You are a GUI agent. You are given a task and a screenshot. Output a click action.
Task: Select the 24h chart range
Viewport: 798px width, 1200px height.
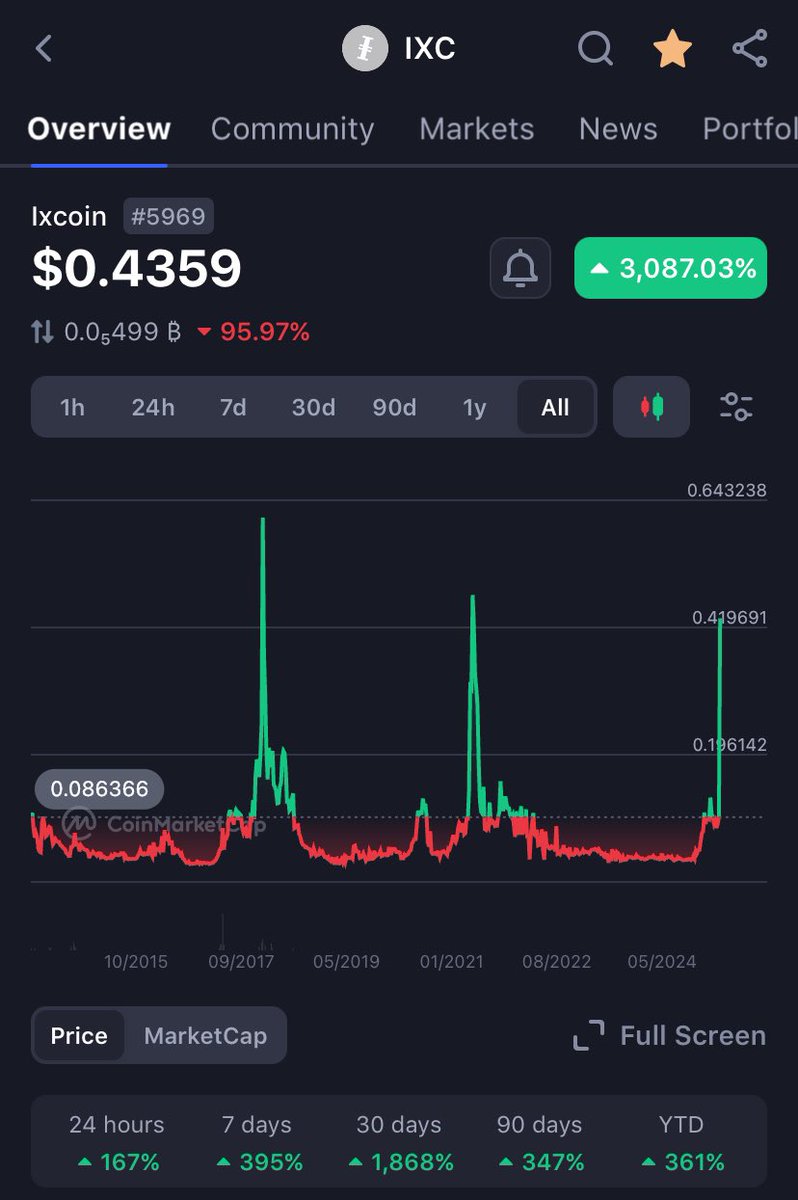(x=153, y=407)
